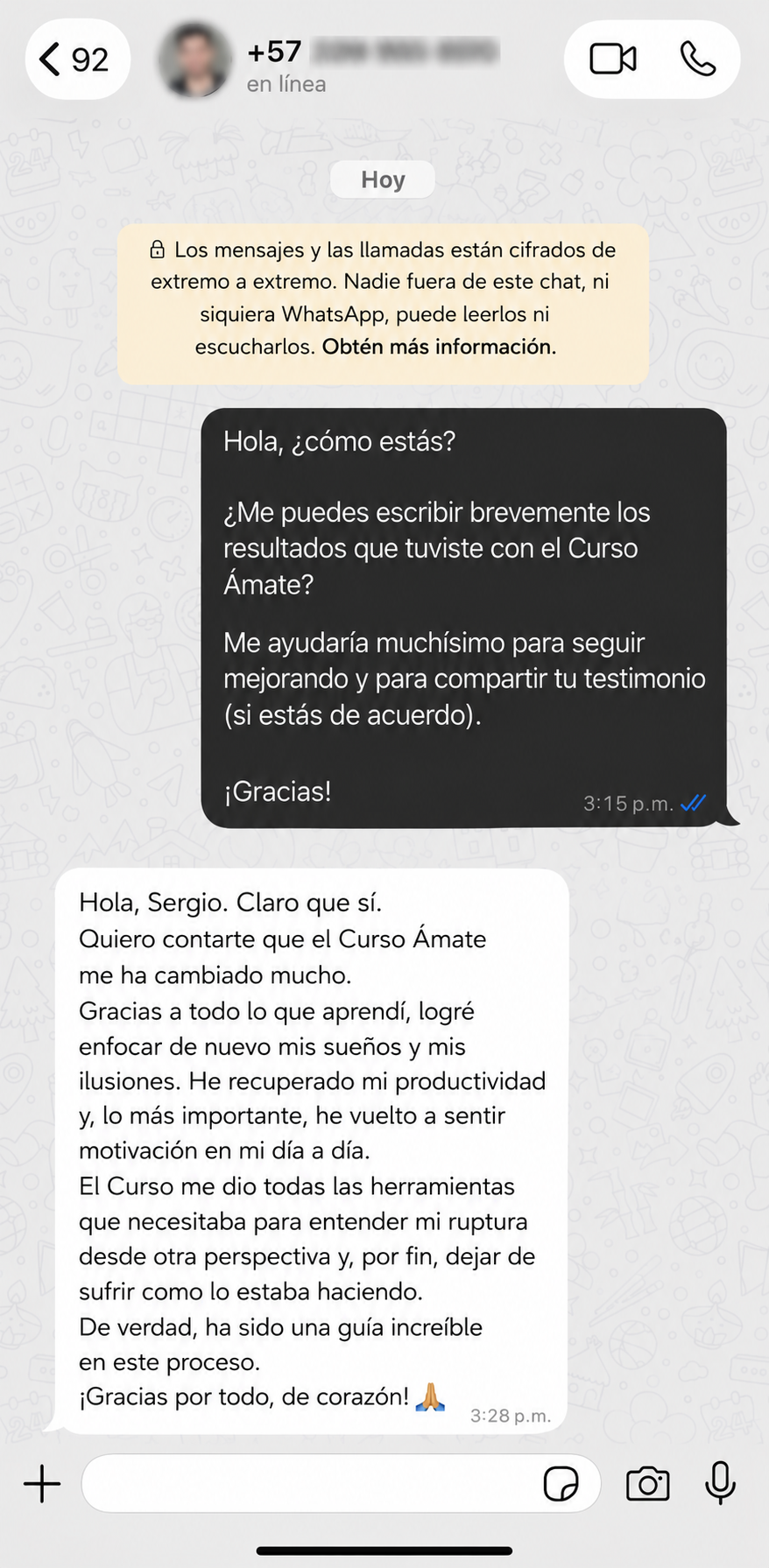Start a video call with this contact
The image size is (769, 1568).
[x=613, y=60]
